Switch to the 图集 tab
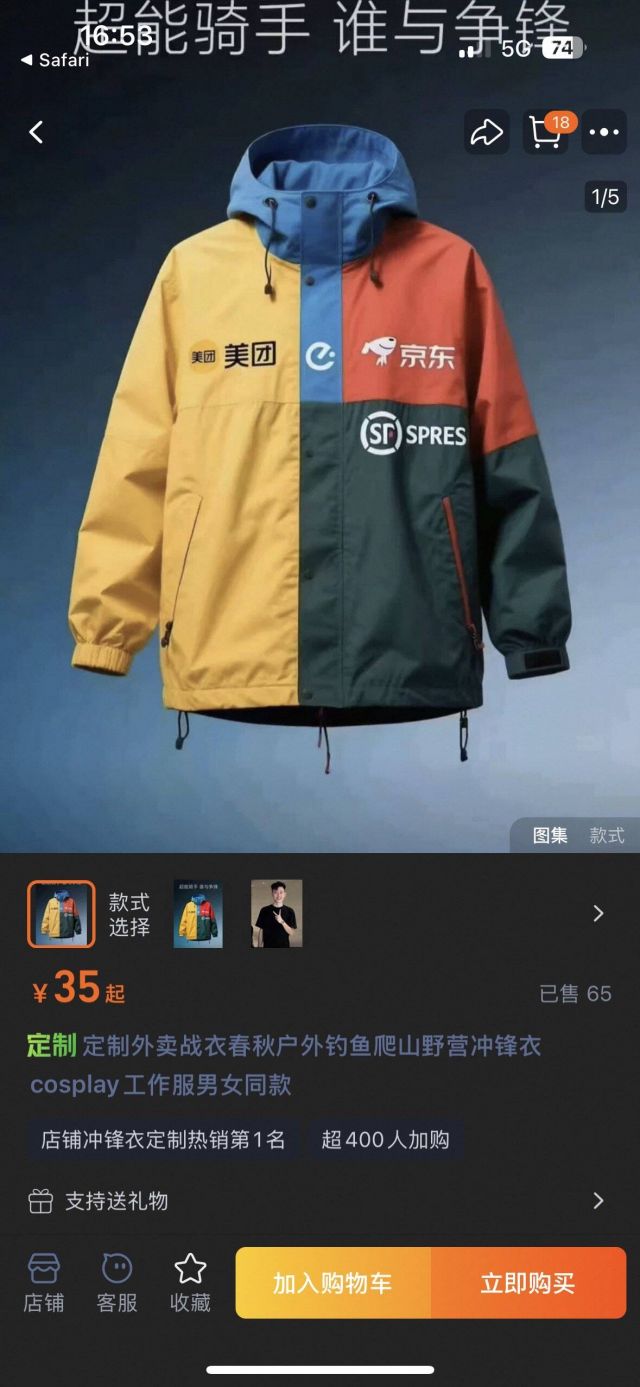Image resolution: width=640 pixels, height=1387 pixels. point(550,835)
